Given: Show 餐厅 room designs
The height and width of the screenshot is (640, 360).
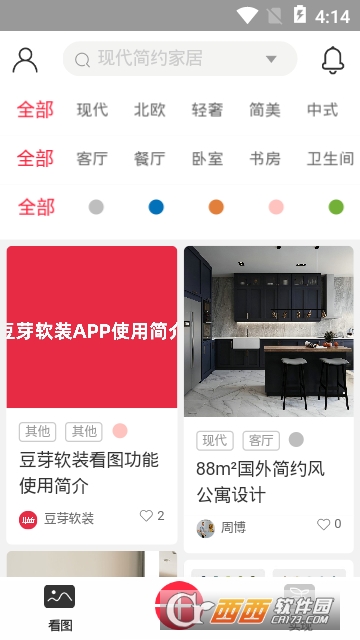Looking at the screenshot, I should pos(150,158).
